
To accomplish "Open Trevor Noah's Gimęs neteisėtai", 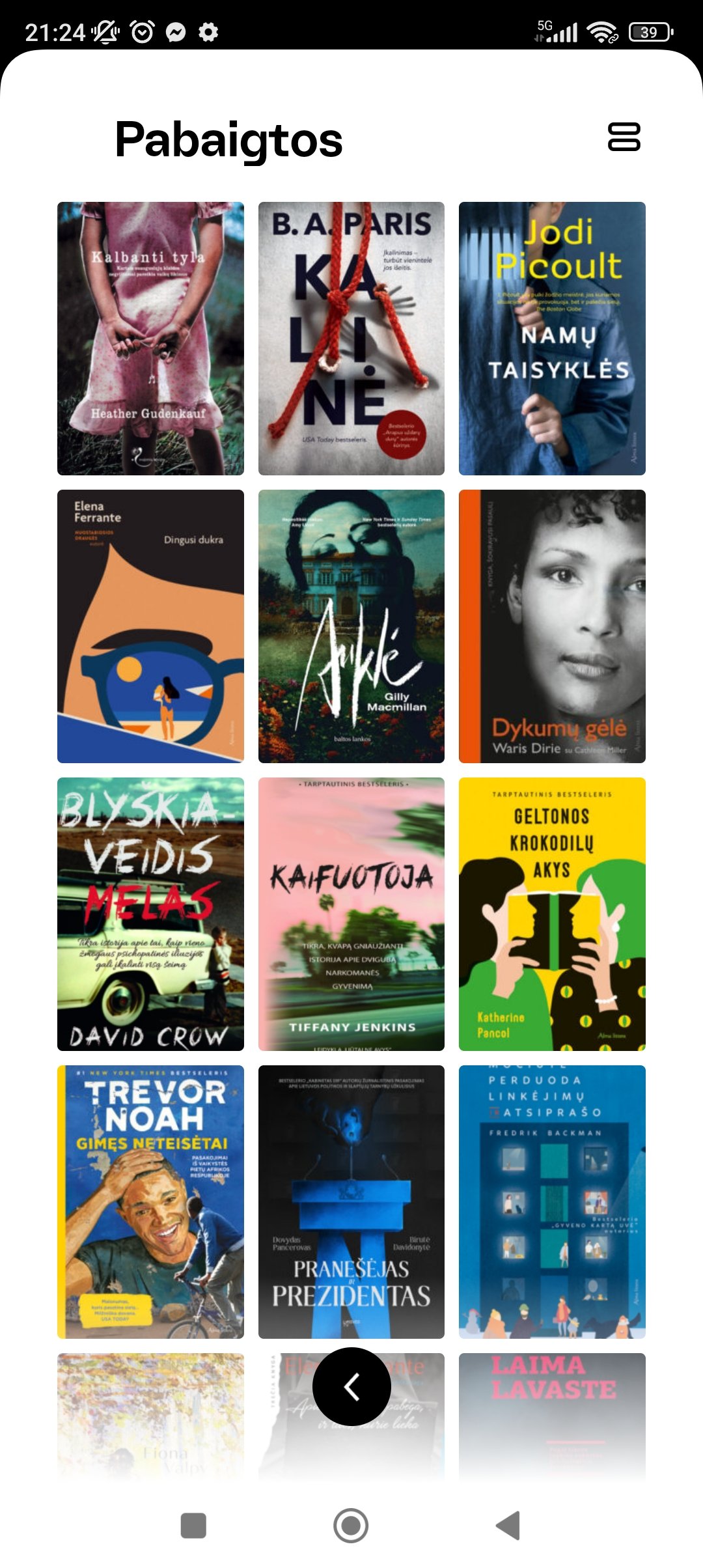I will pos(150,1201).
